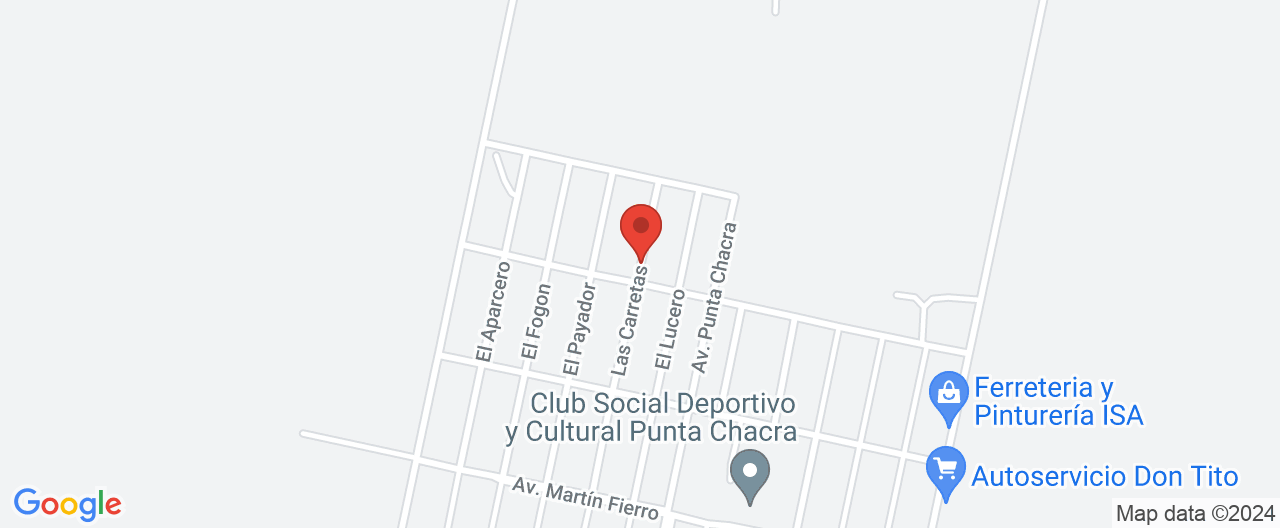The width and height of the screenshot is (1280, 528).
Task: Open Club Social Deportivo Punta Chacra pin
Action: 749,474
